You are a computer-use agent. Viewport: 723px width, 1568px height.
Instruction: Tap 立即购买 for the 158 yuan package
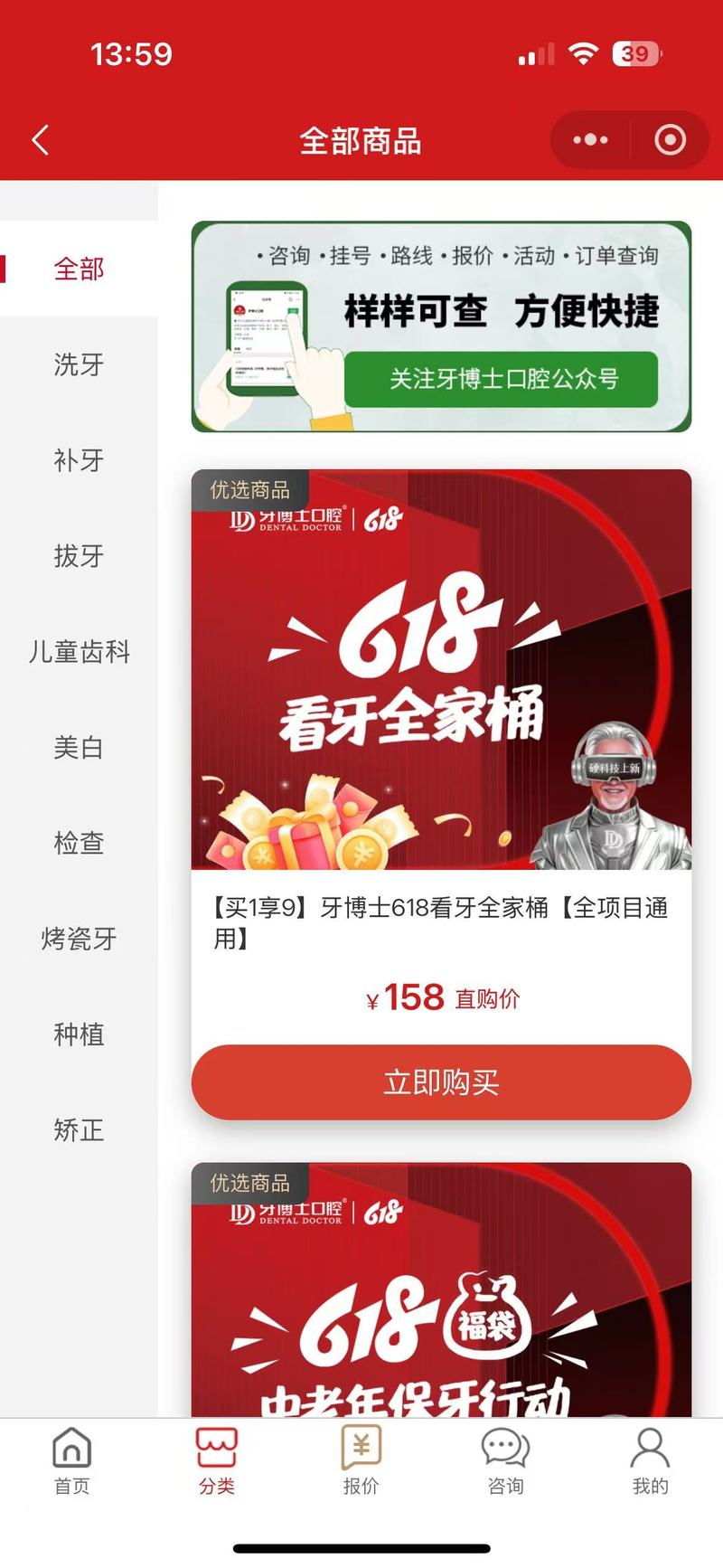point(441,1082)
